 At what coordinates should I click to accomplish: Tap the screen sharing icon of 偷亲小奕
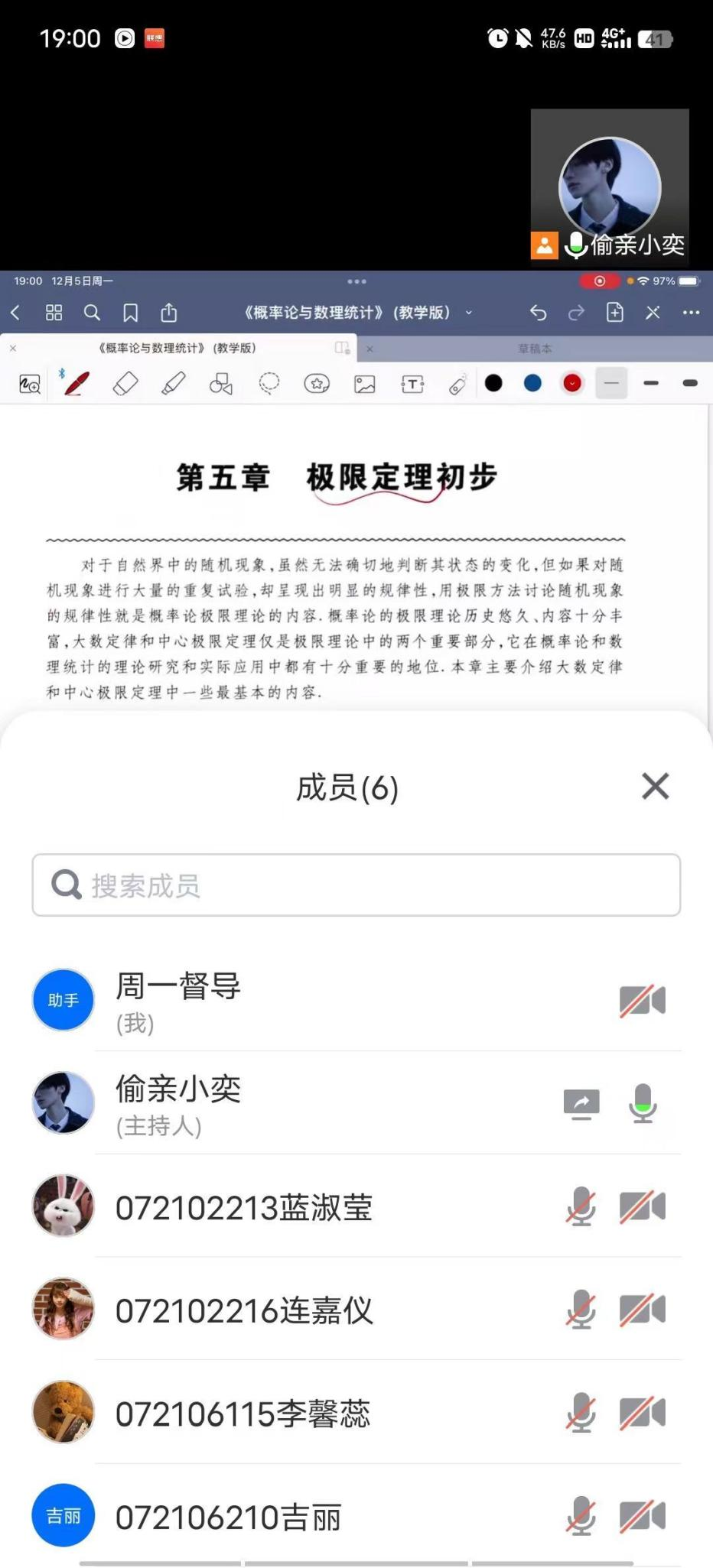[581, 1103]
